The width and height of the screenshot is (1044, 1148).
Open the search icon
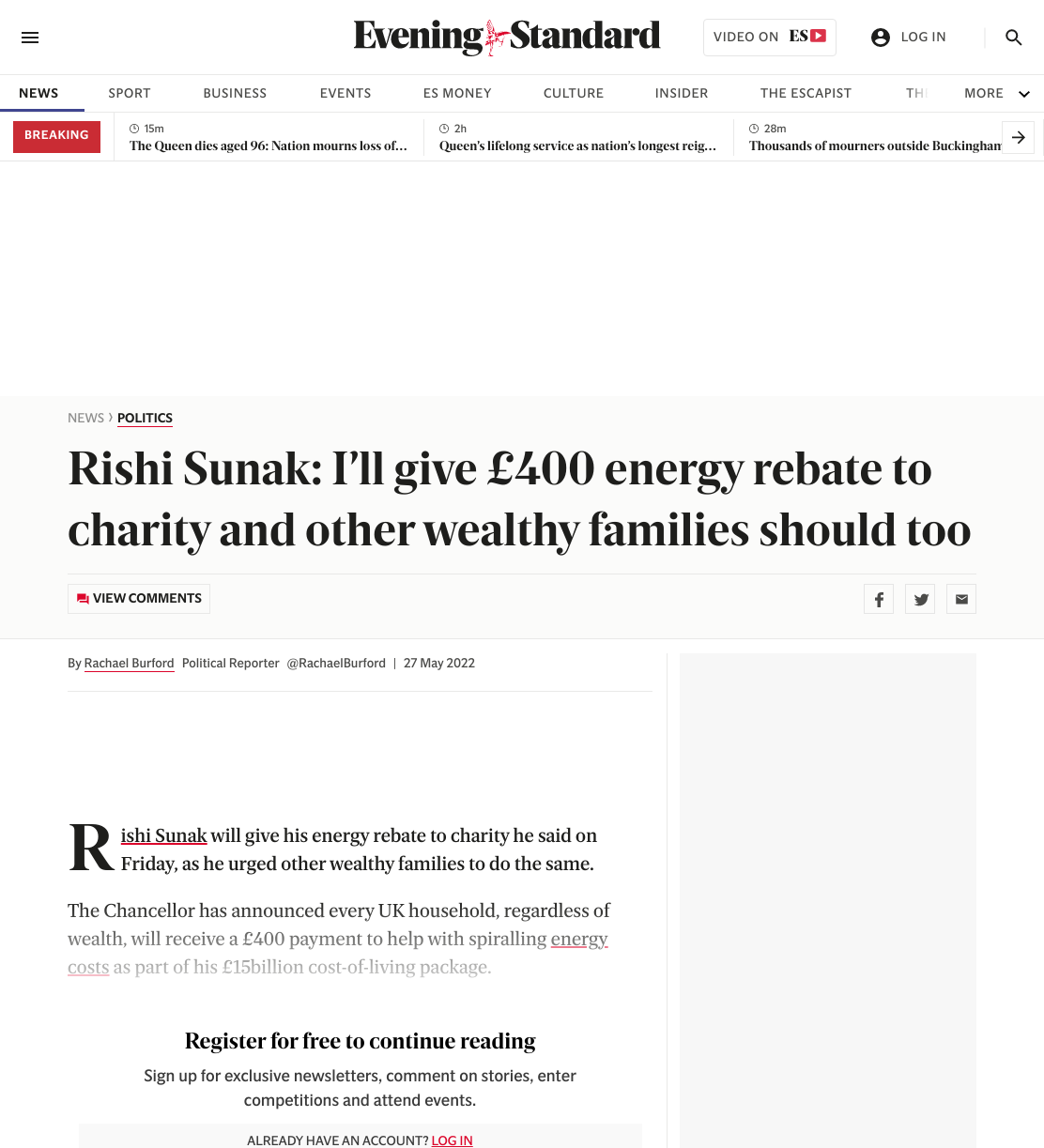click(1013, 38)
